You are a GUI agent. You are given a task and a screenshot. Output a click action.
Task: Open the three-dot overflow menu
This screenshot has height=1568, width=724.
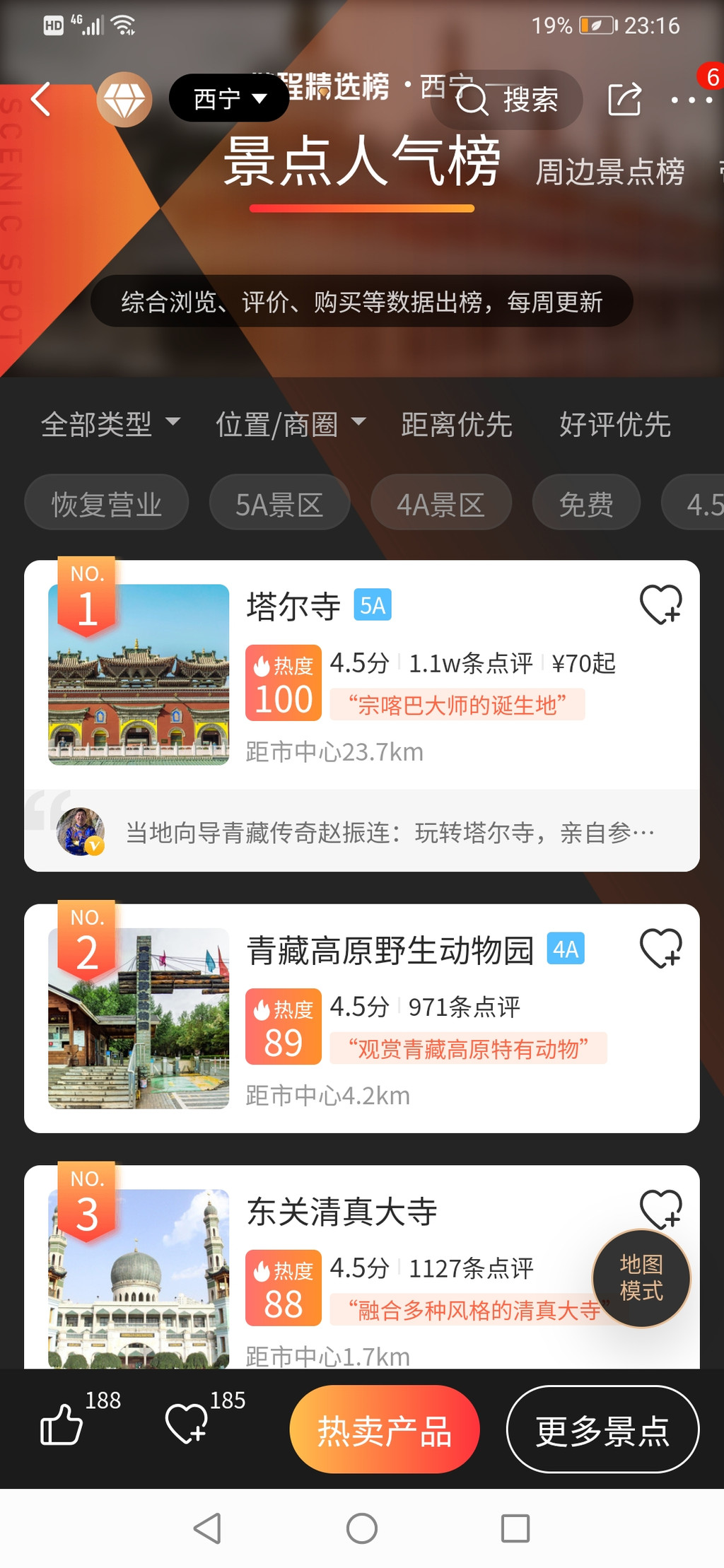[691, 100]
